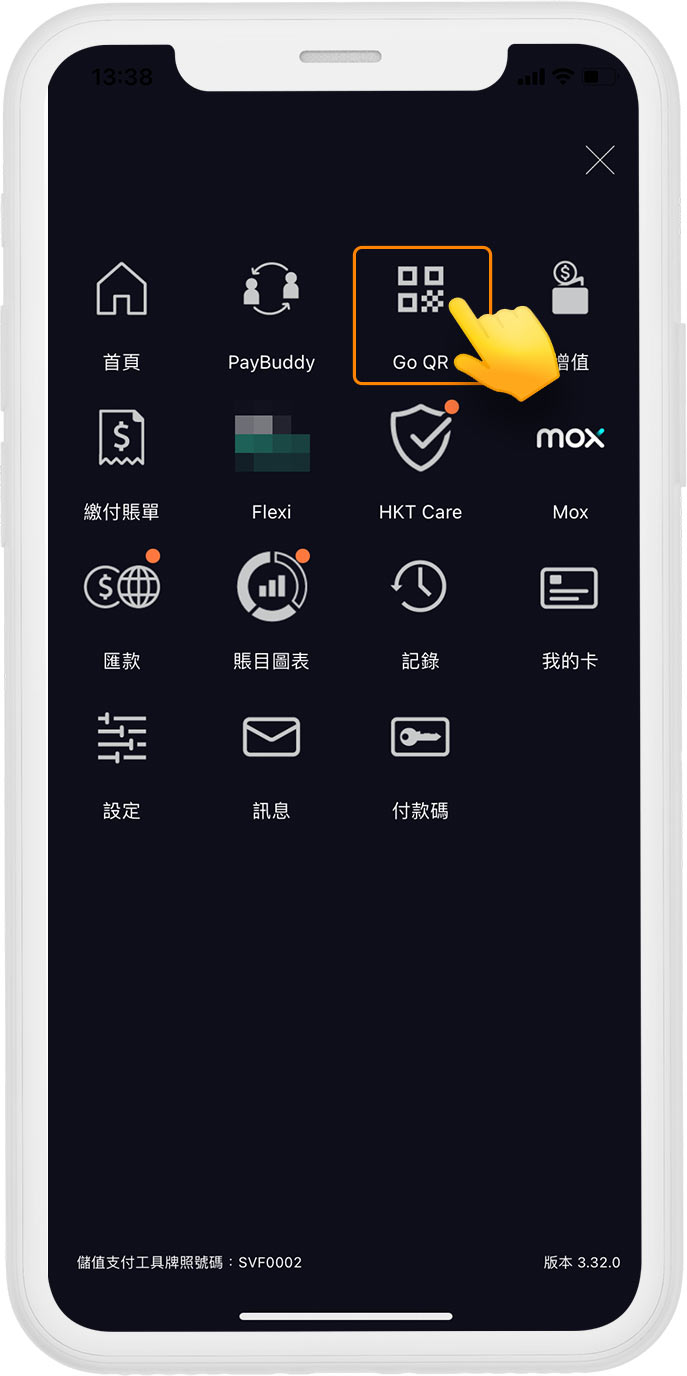
Task: Open PayBuddy
Action: (x=271, y=291)
